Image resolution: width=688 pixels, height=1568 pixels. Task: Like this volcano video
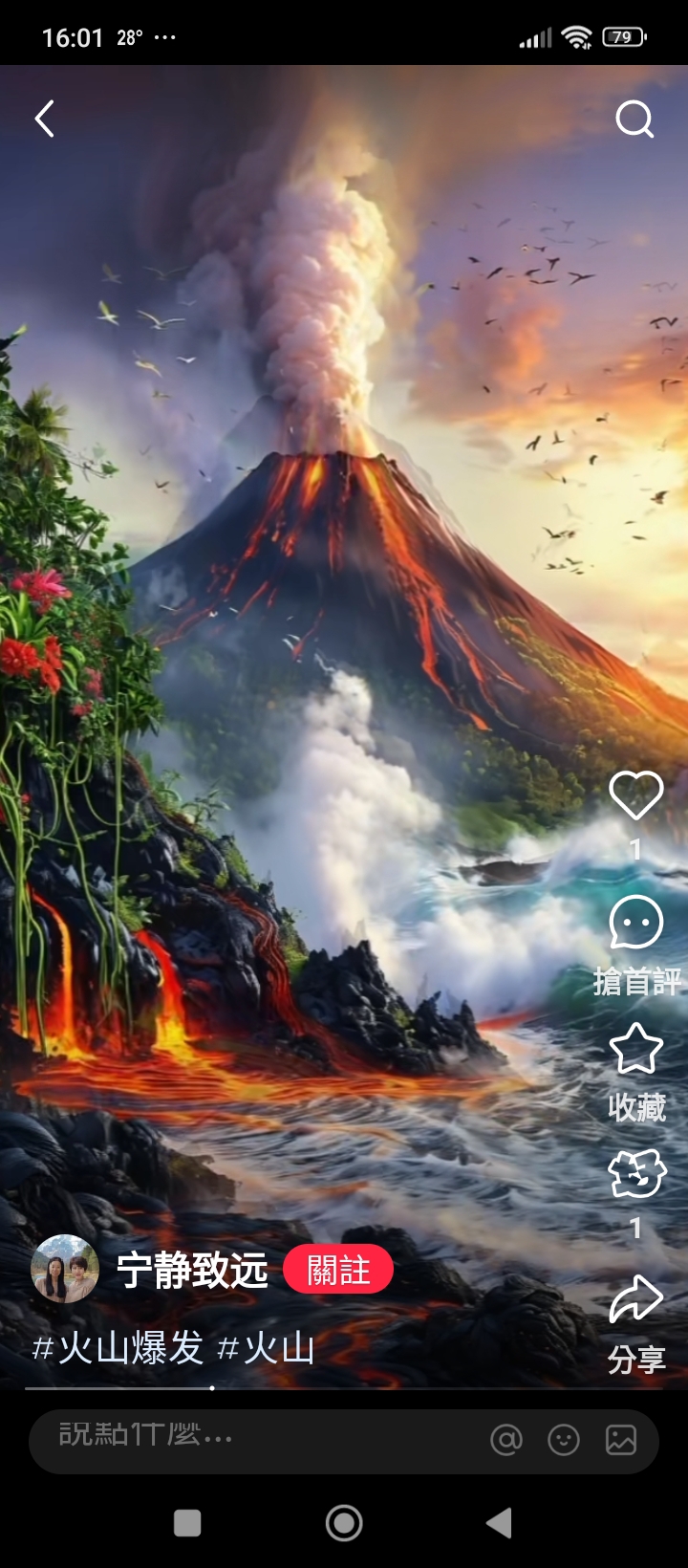pyautogui.click(x=636, y=795)
